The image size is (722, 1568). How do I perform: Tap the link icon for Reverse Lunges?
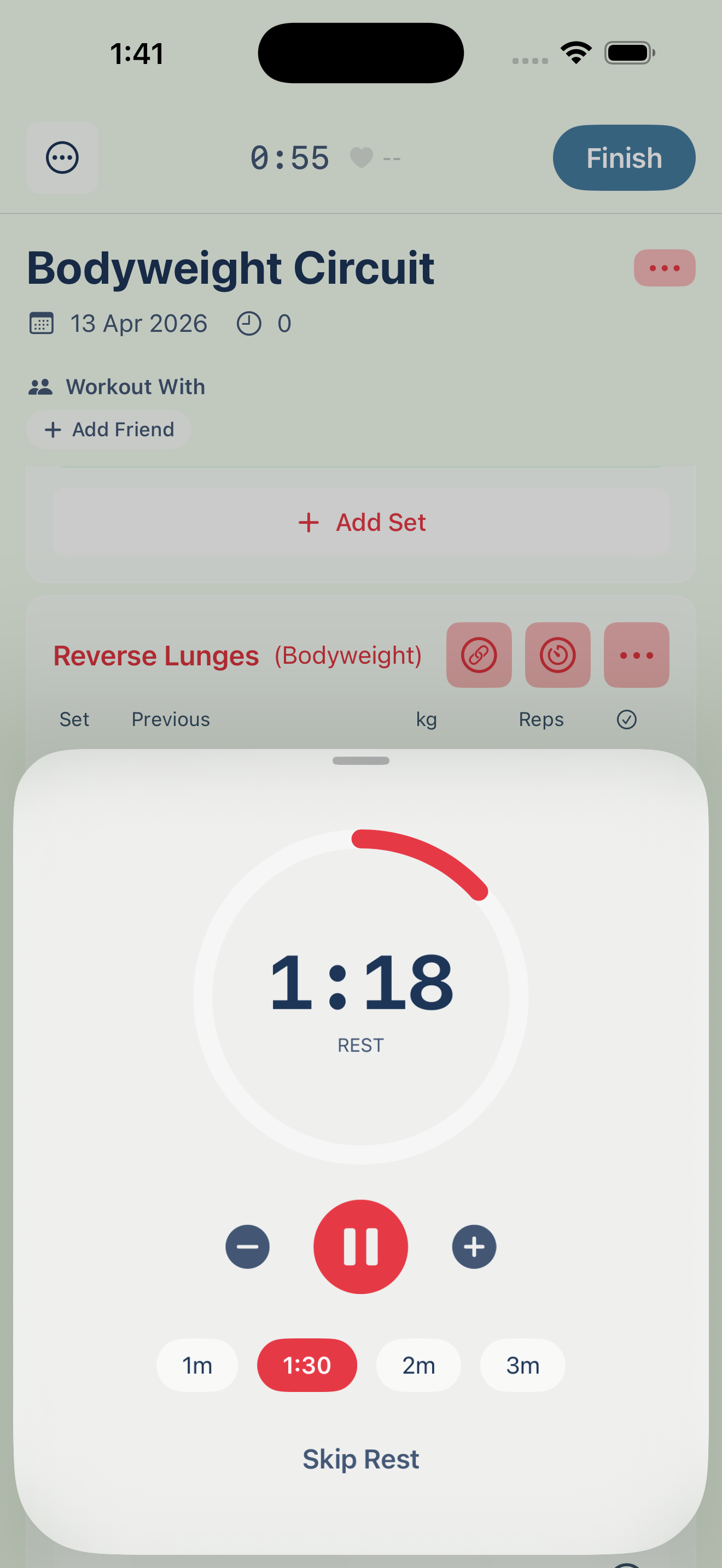(479, 655)
